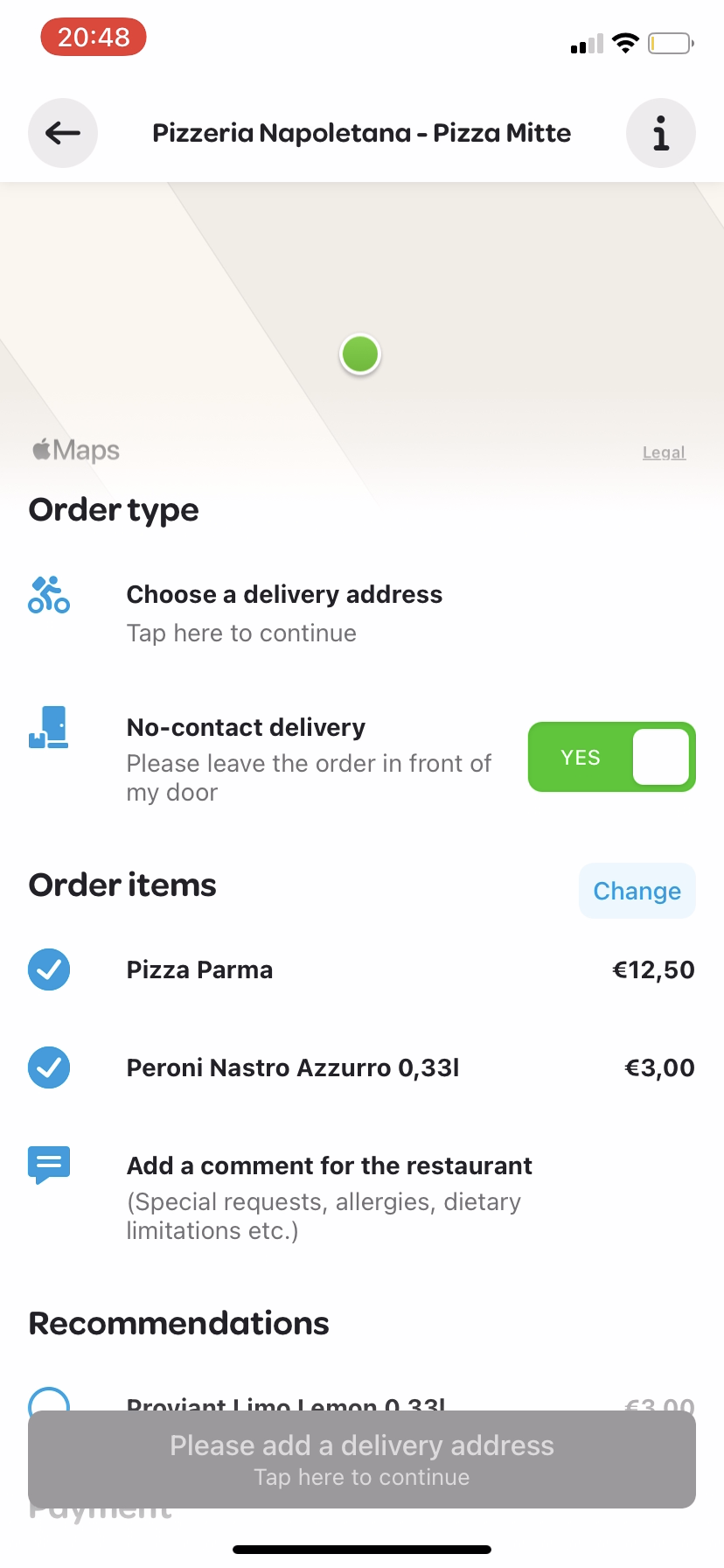Click the Apple Maps logo
Viewport: 724px width, 1568px height.
tap(74, 450)
